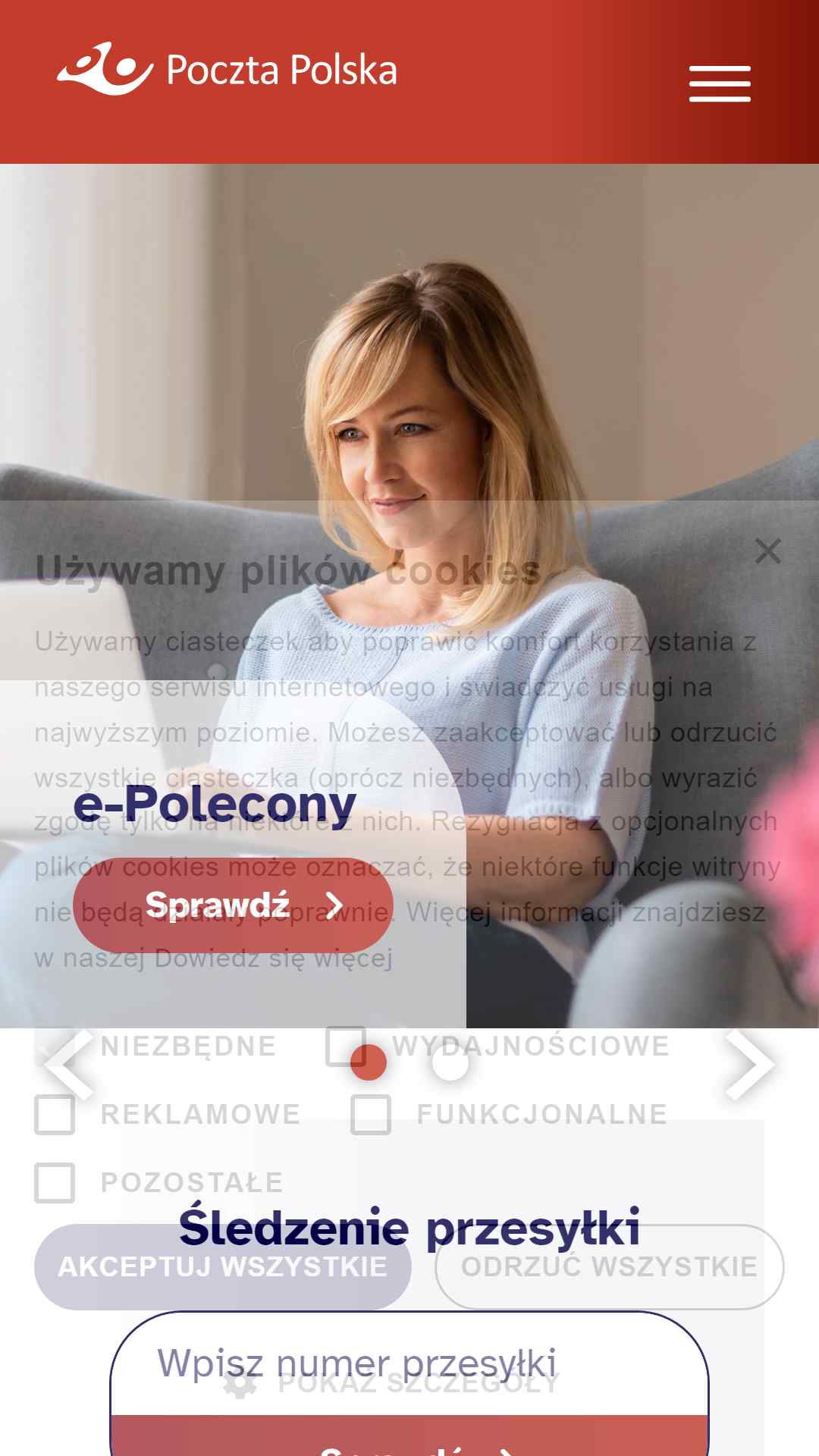Check the Reklamowe cookies box
This screenshot has width=819, height=1456.
click(x=55, y=1114)
